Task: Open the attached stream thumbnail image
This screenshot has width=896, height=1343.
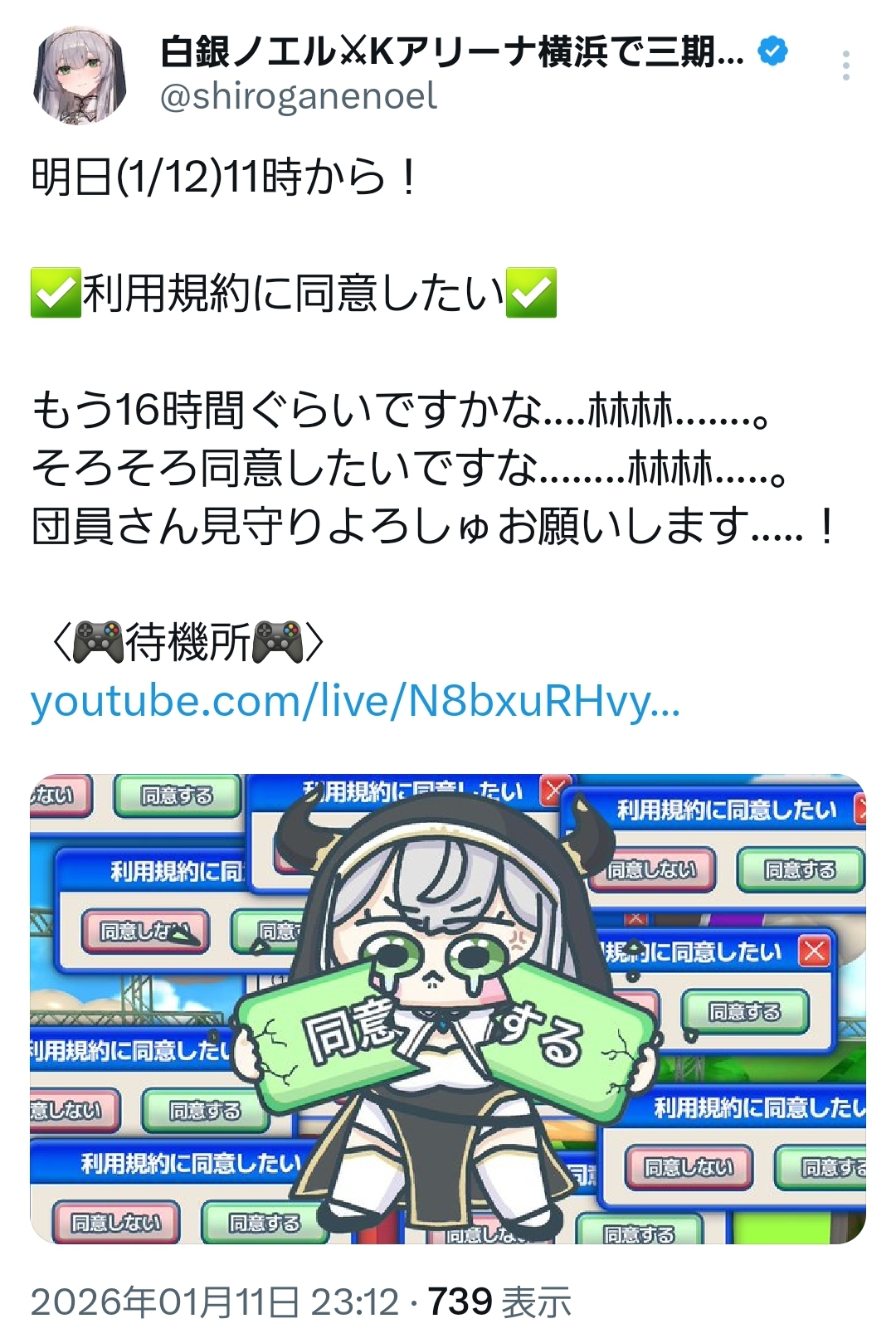Action: tap(448, 1009)
